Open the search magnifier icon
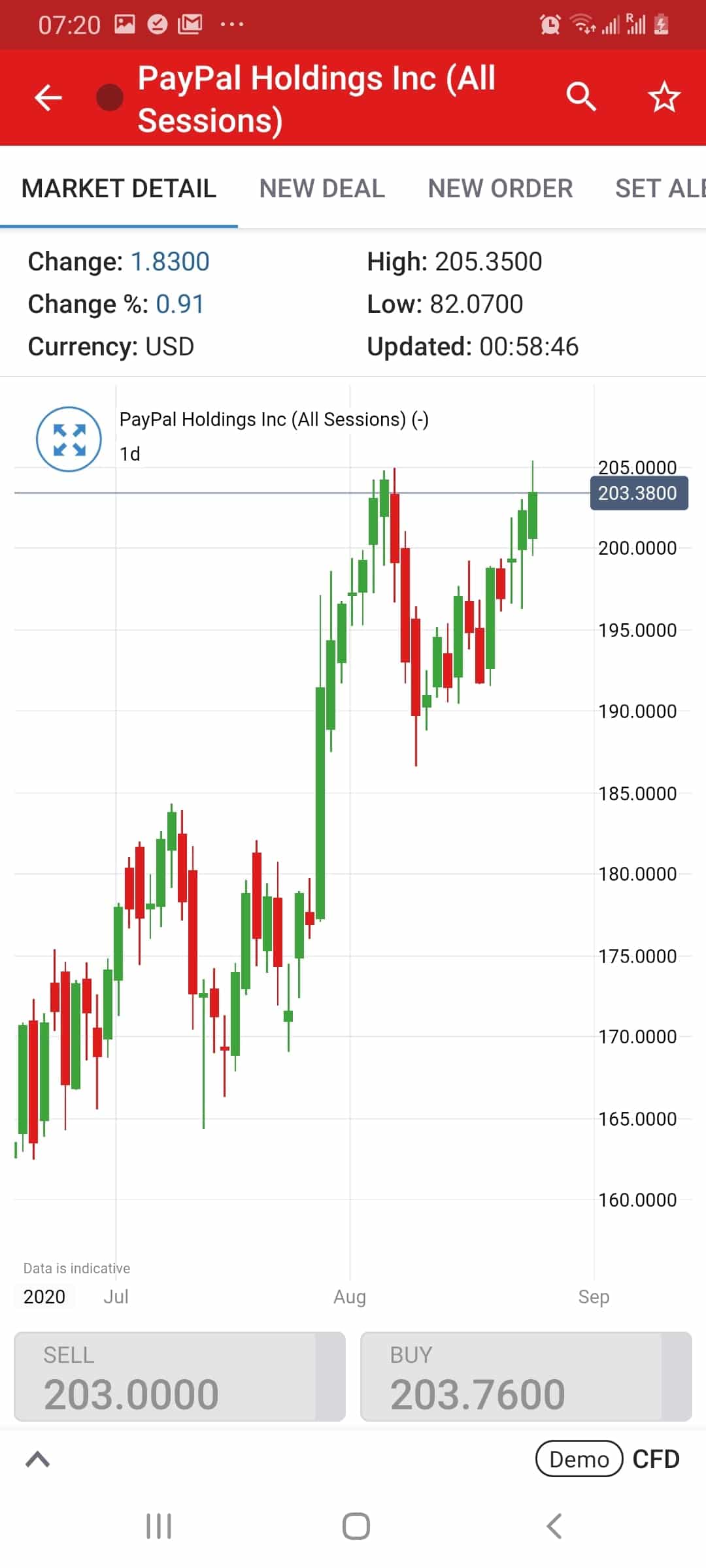This screenshot has width=706, height=1568. 581,97
